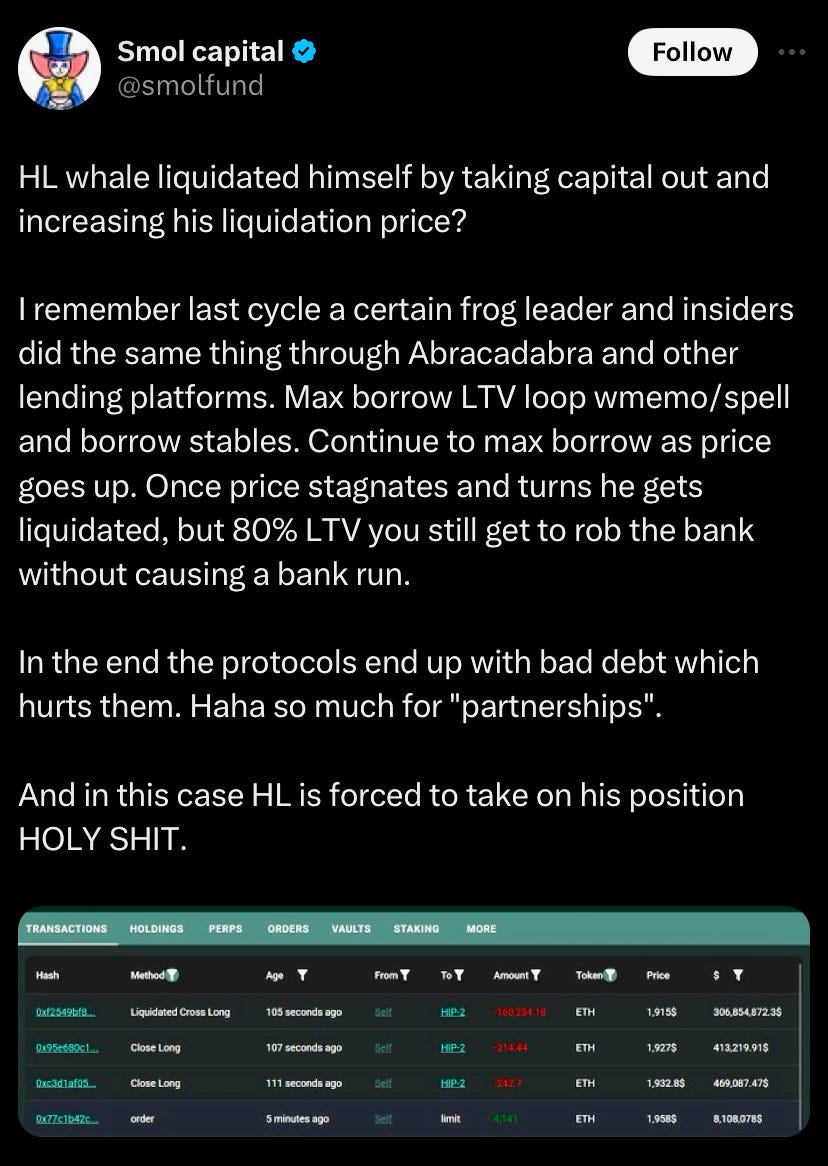Viewport: 828px width, 1166px height.
Task: Follow the Smol capital account
Action: (x=692, y=52)
